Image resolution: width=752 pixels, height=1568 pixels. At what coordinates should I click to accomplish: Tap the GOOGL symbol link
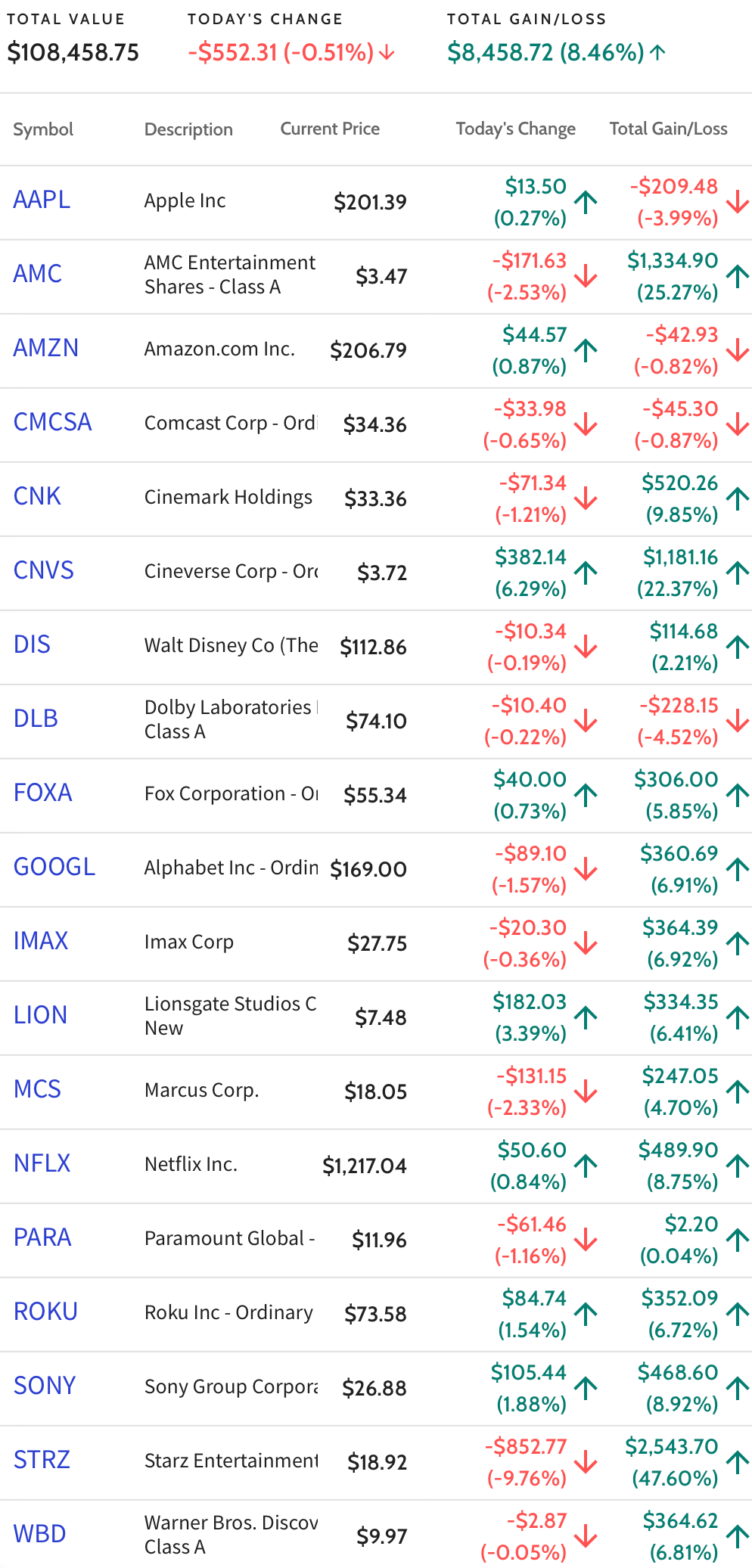pyautogui.click(x=54, y=867)
